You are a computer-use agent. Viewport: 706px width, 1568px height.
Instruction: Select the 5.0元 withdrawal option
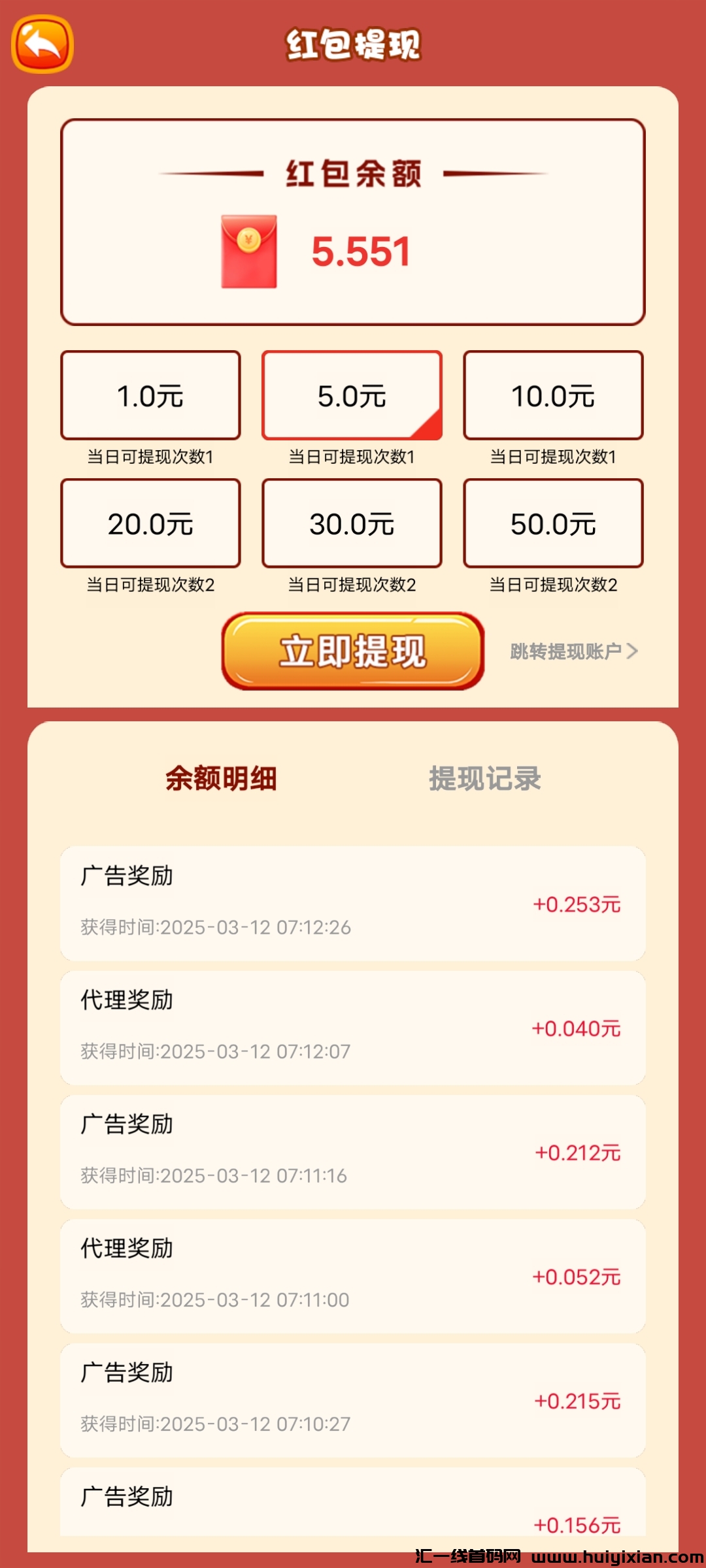click(x=351, y=394)
